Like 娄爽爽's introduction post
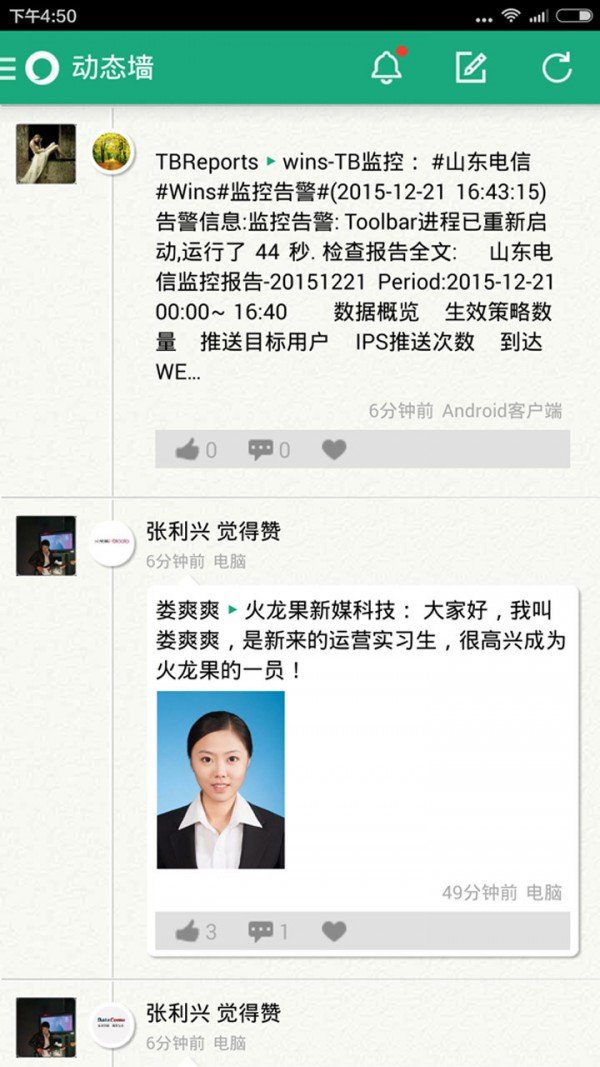This screenshot has height=1067, width=600. pyautogui.click(x=196, y=931)
